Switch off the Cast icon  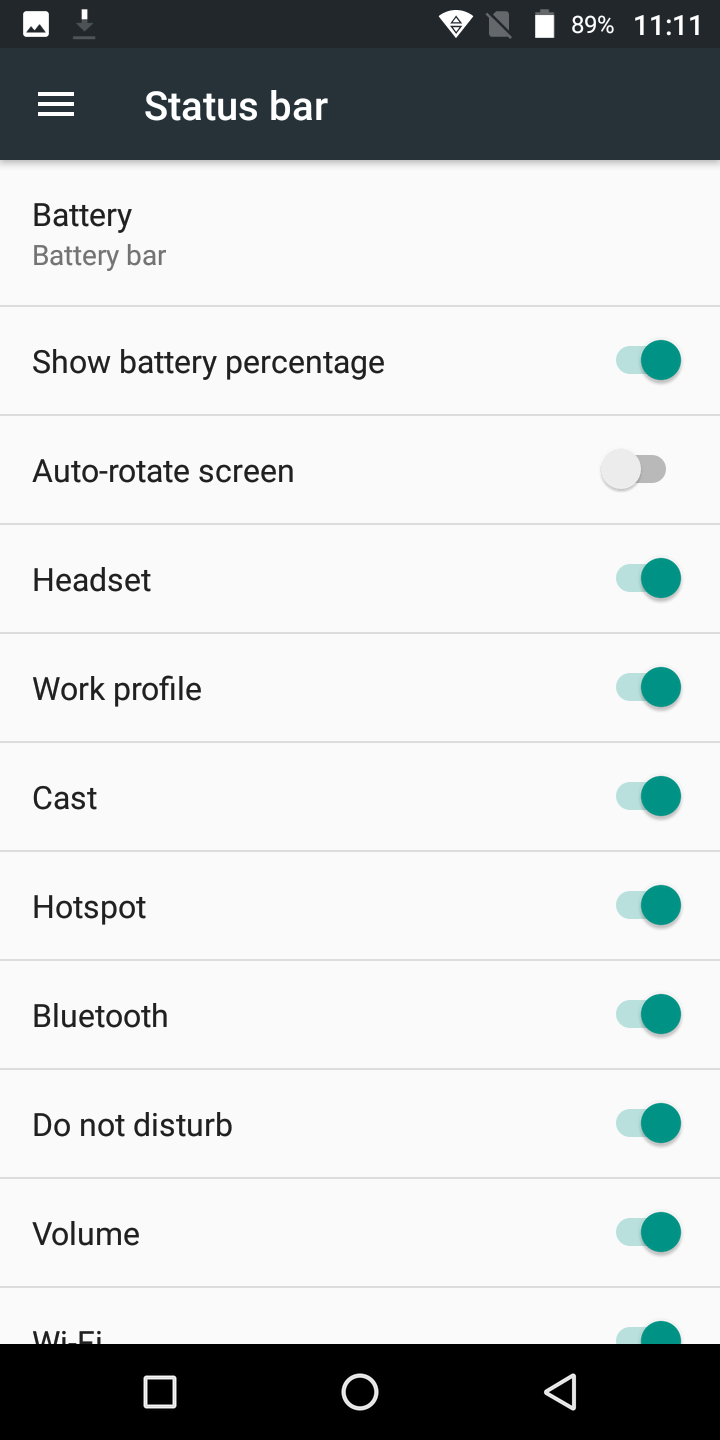click(648, 797)
